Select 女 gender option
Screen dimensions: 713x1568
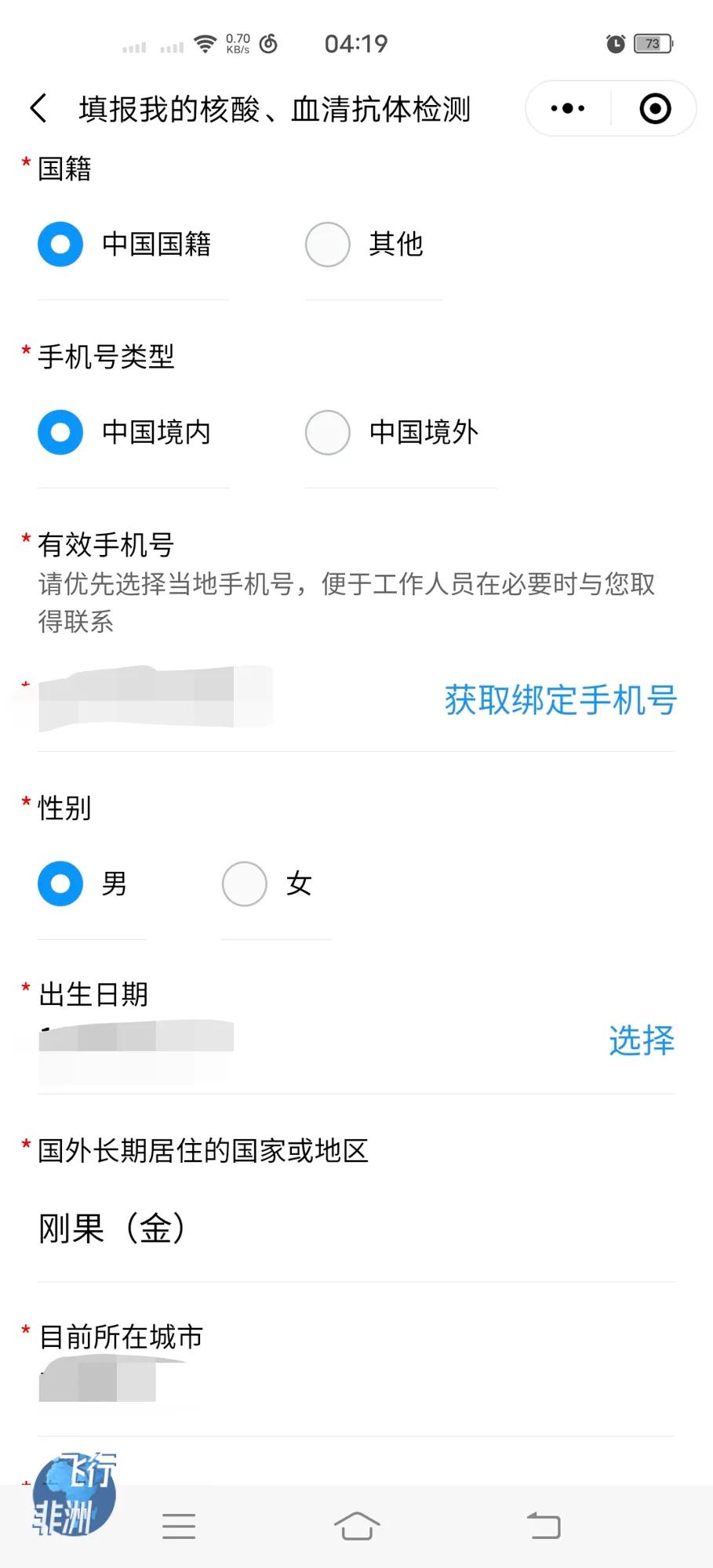coord(244,884)
